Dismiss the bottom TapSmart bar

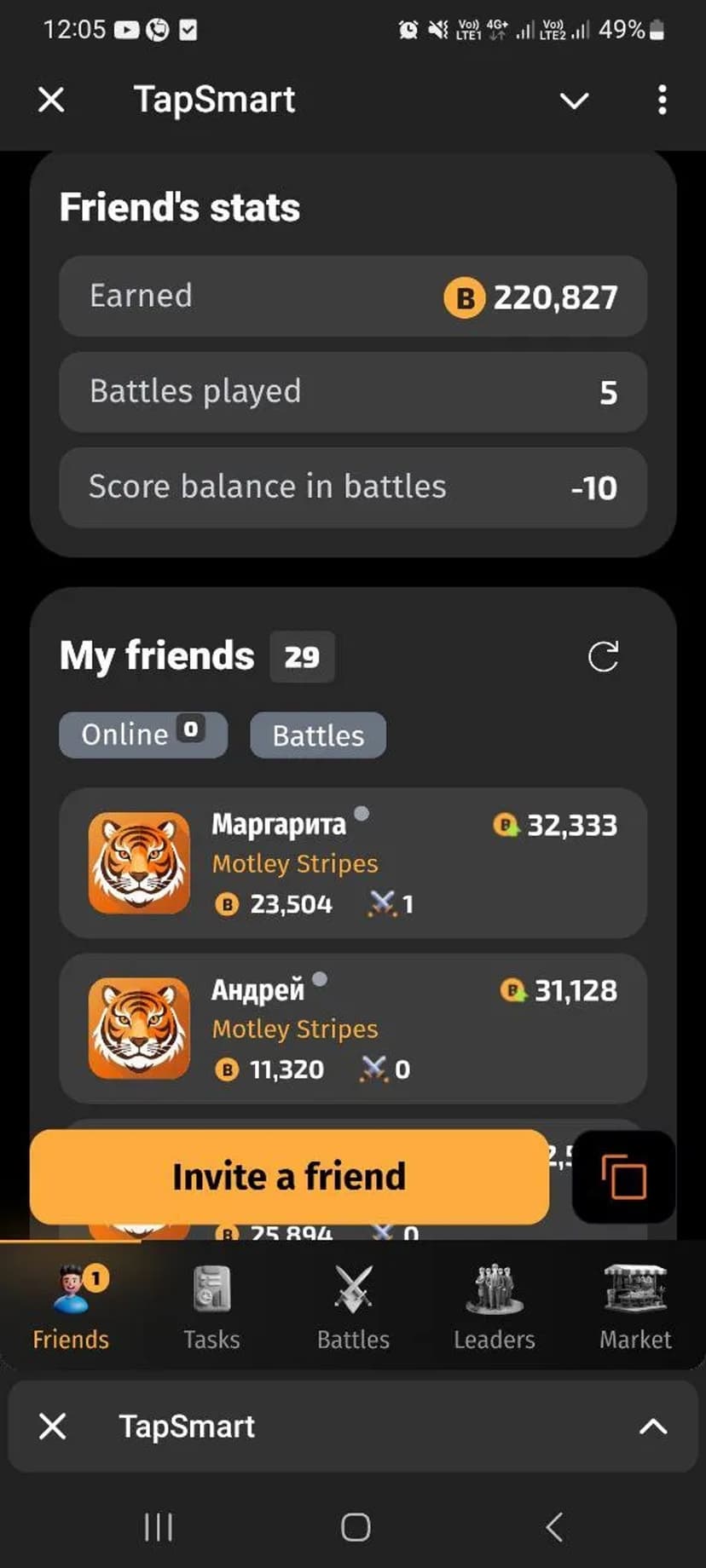tap(53, 1427)
